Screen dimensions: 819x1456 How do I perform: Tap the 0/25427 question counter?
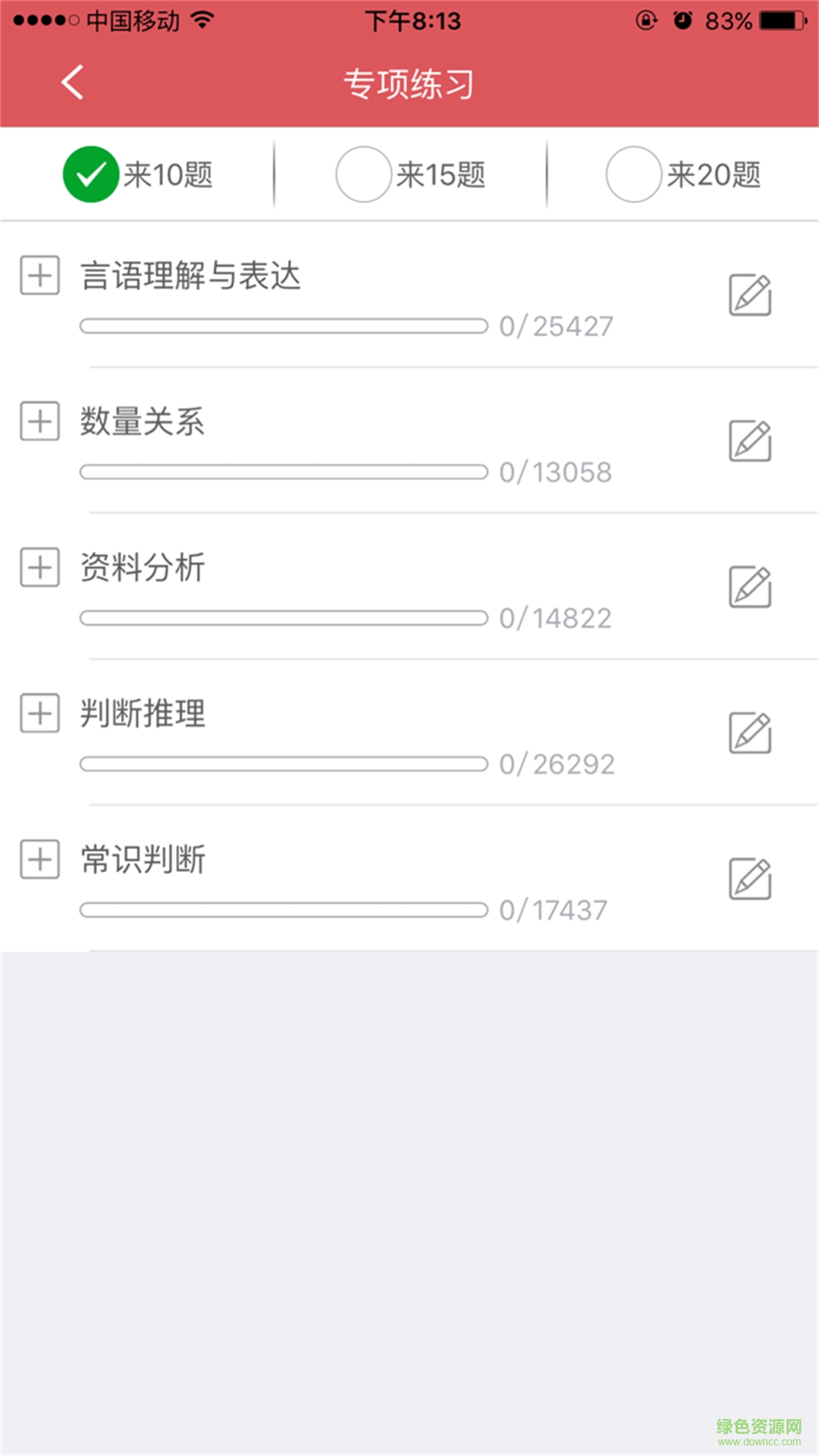click(x=556, y=326)
